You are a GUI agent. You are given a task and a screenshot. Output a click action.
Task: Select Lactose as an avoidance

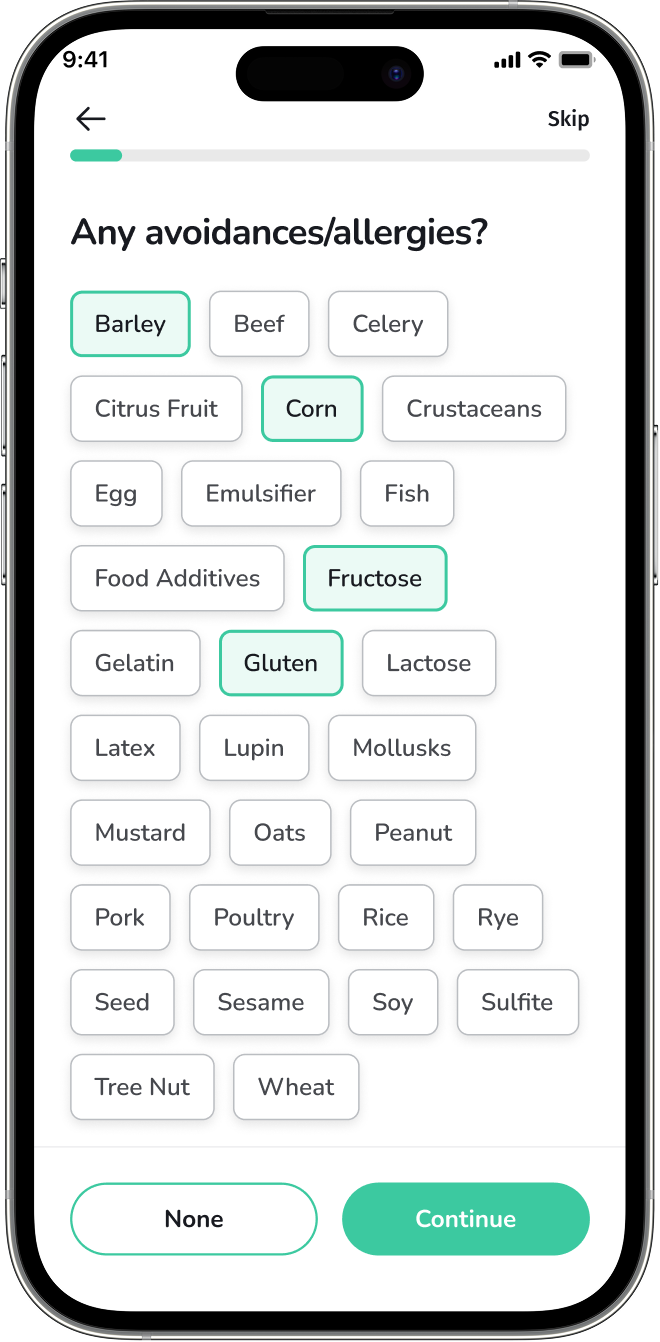429,663
